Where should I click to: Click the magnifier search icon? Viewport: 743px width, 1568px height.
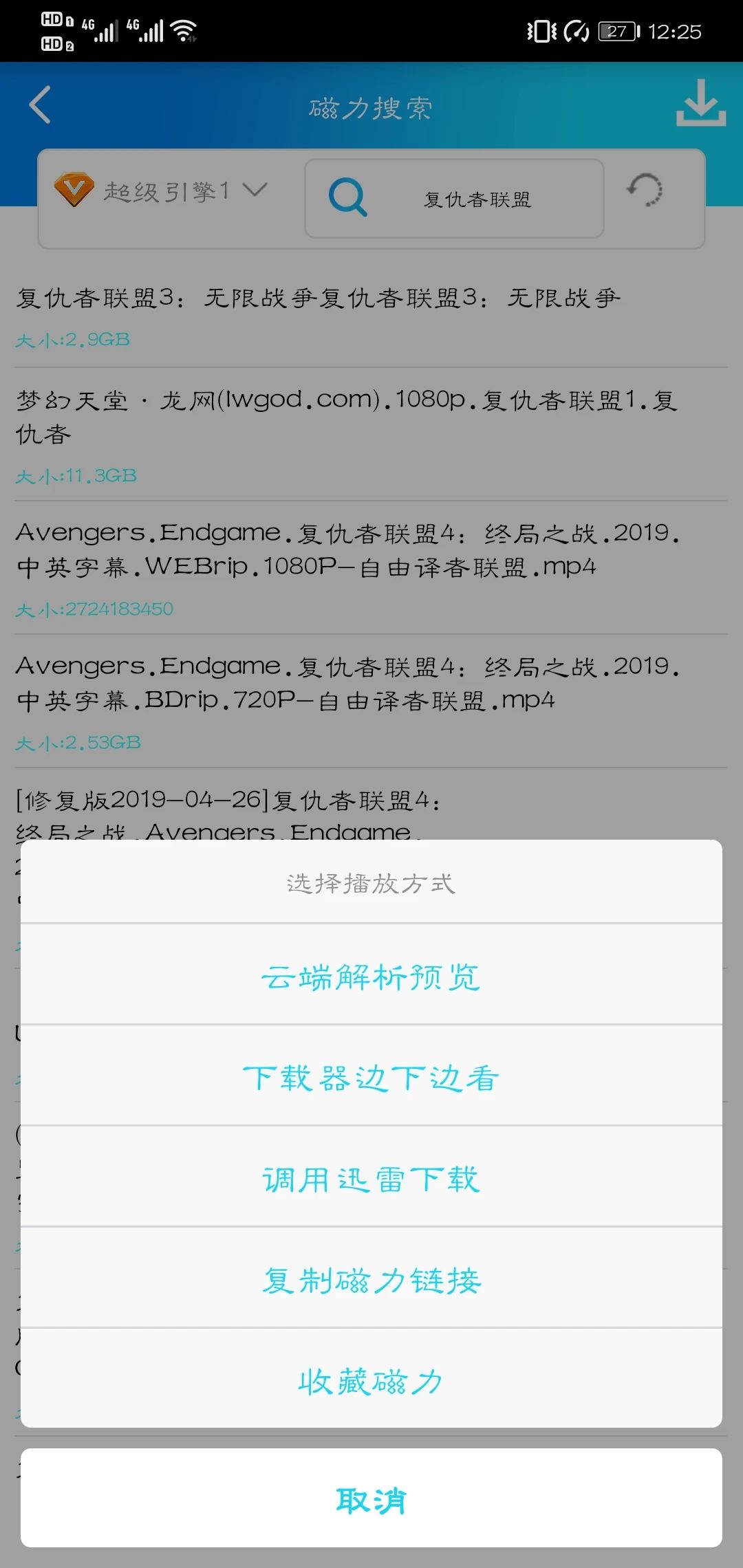[348, 196]
